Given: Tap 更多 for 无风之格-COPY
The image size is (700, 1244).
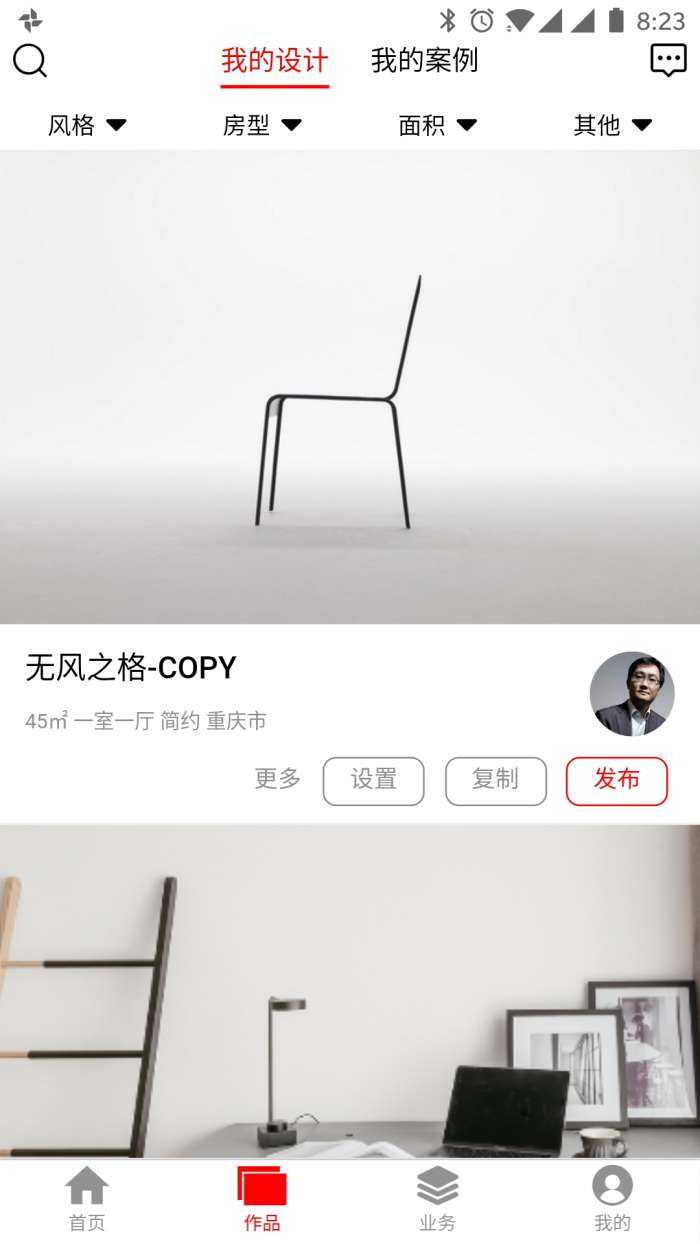Looking at the screenshot, I should point(277,779).
